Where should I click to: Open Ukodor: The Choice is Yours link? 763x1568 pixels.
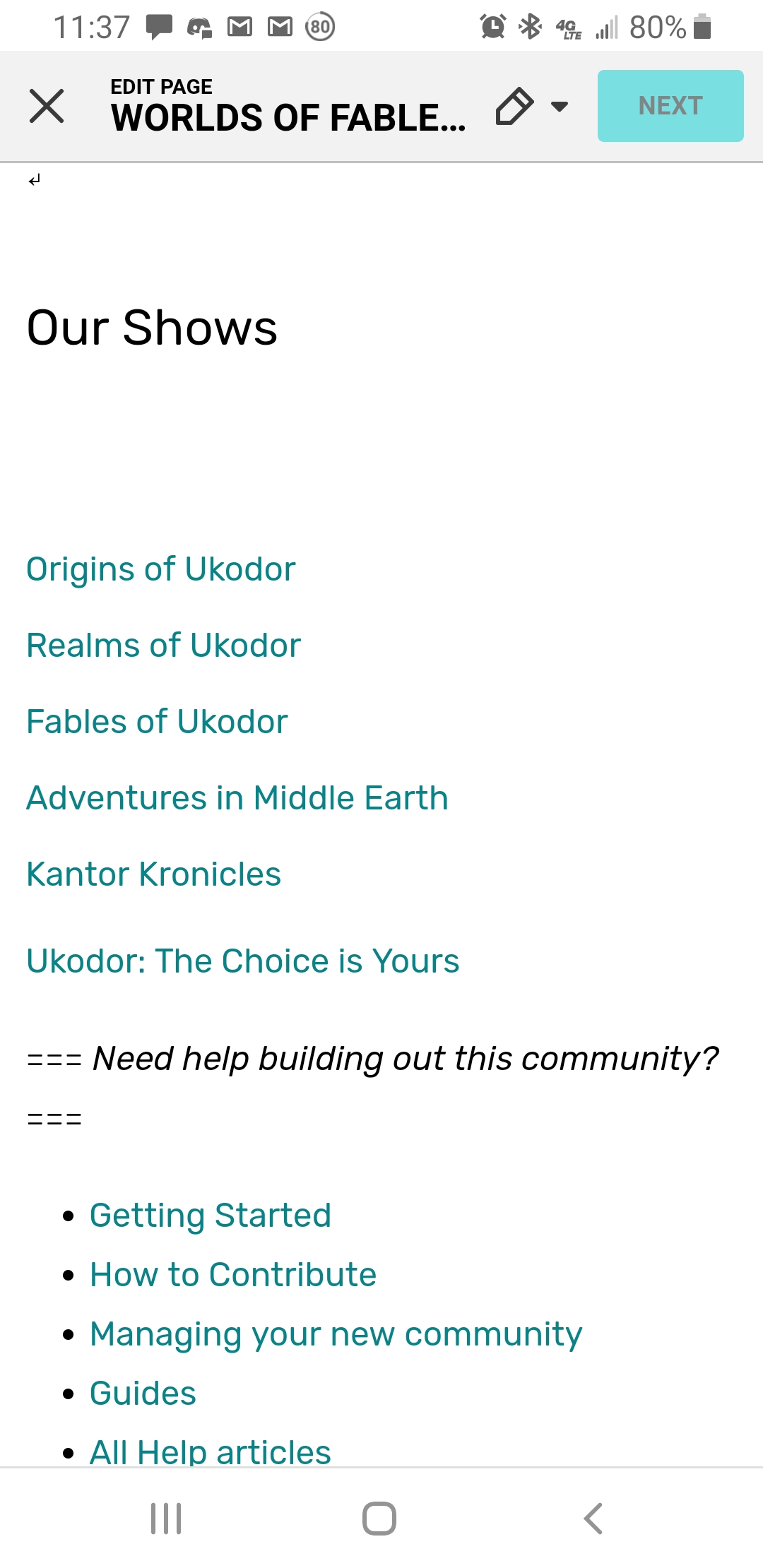[x=243, y=961]
